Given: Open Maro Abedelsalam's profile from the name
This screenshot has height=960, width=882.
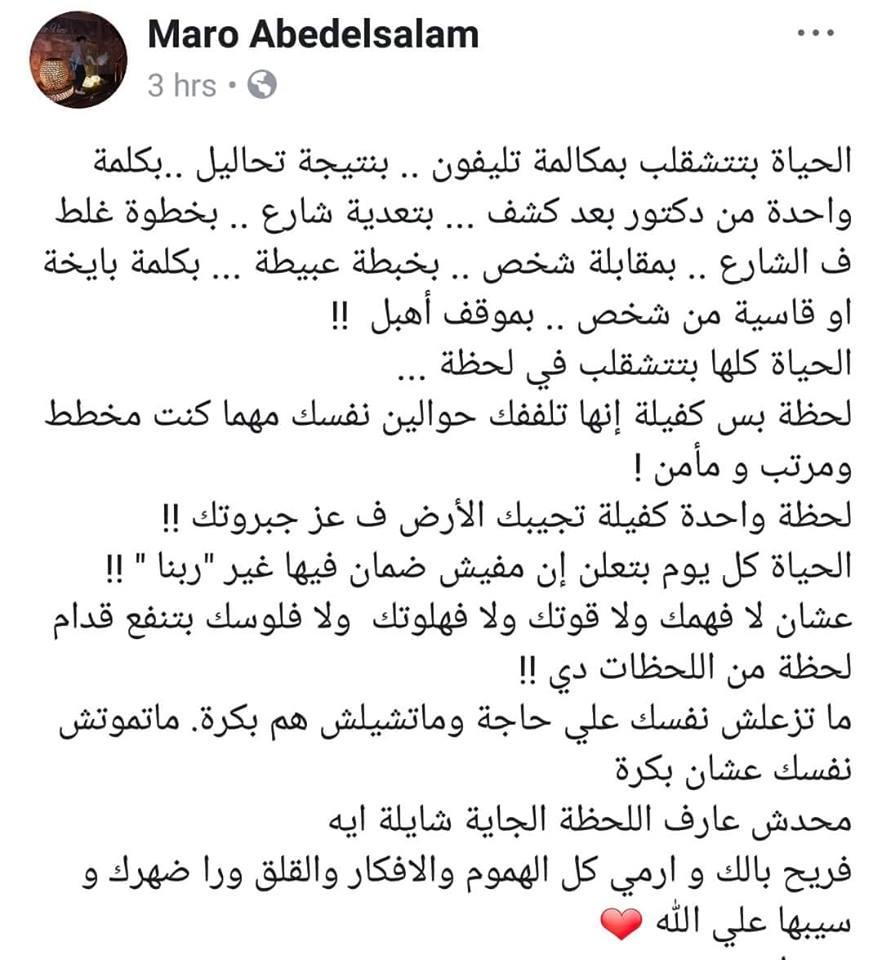Looking at the screenshot, I should click(313, 34).
